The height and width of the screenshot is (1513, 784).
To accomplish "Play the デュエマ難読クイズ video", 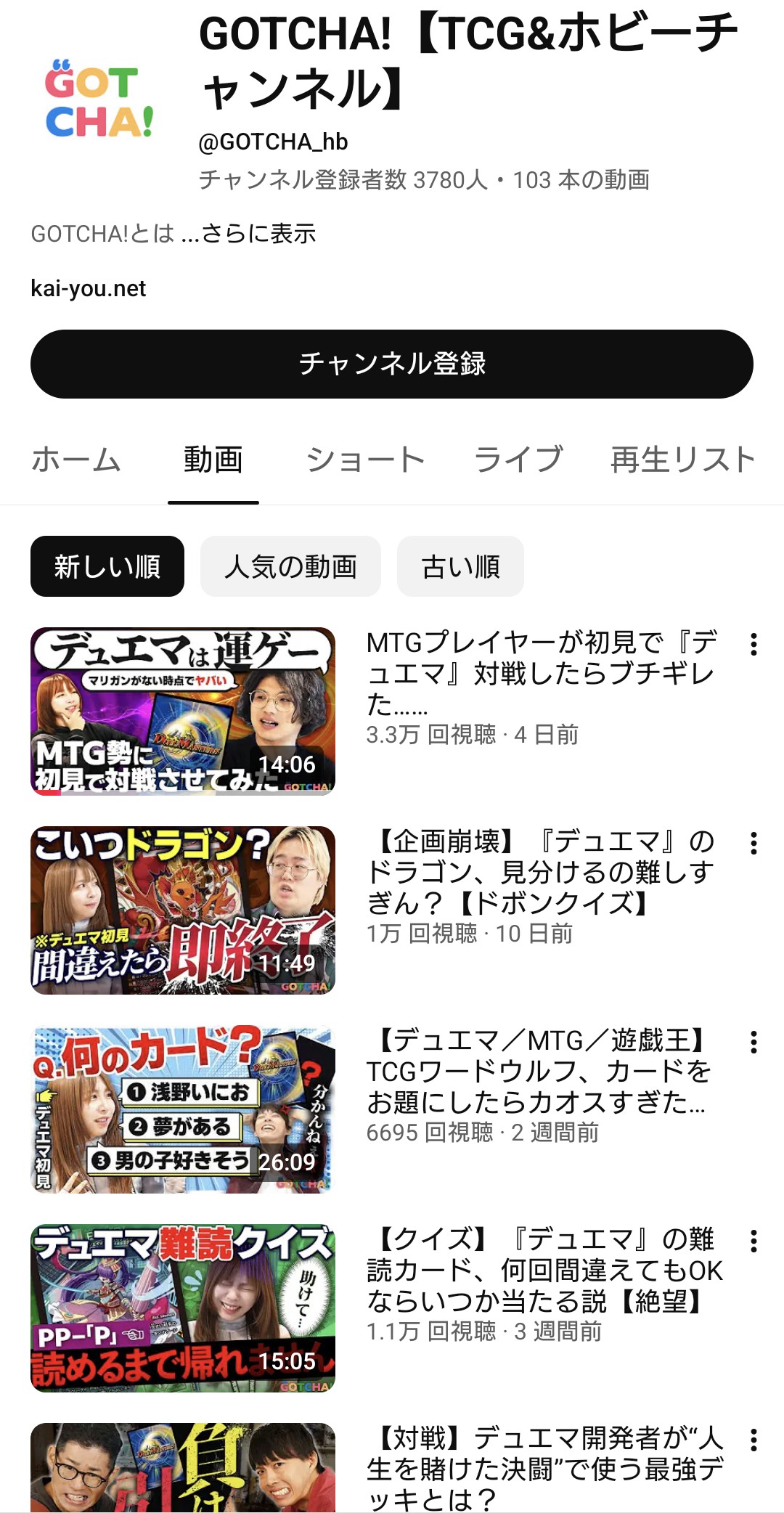I will (x=183, y=1308).
